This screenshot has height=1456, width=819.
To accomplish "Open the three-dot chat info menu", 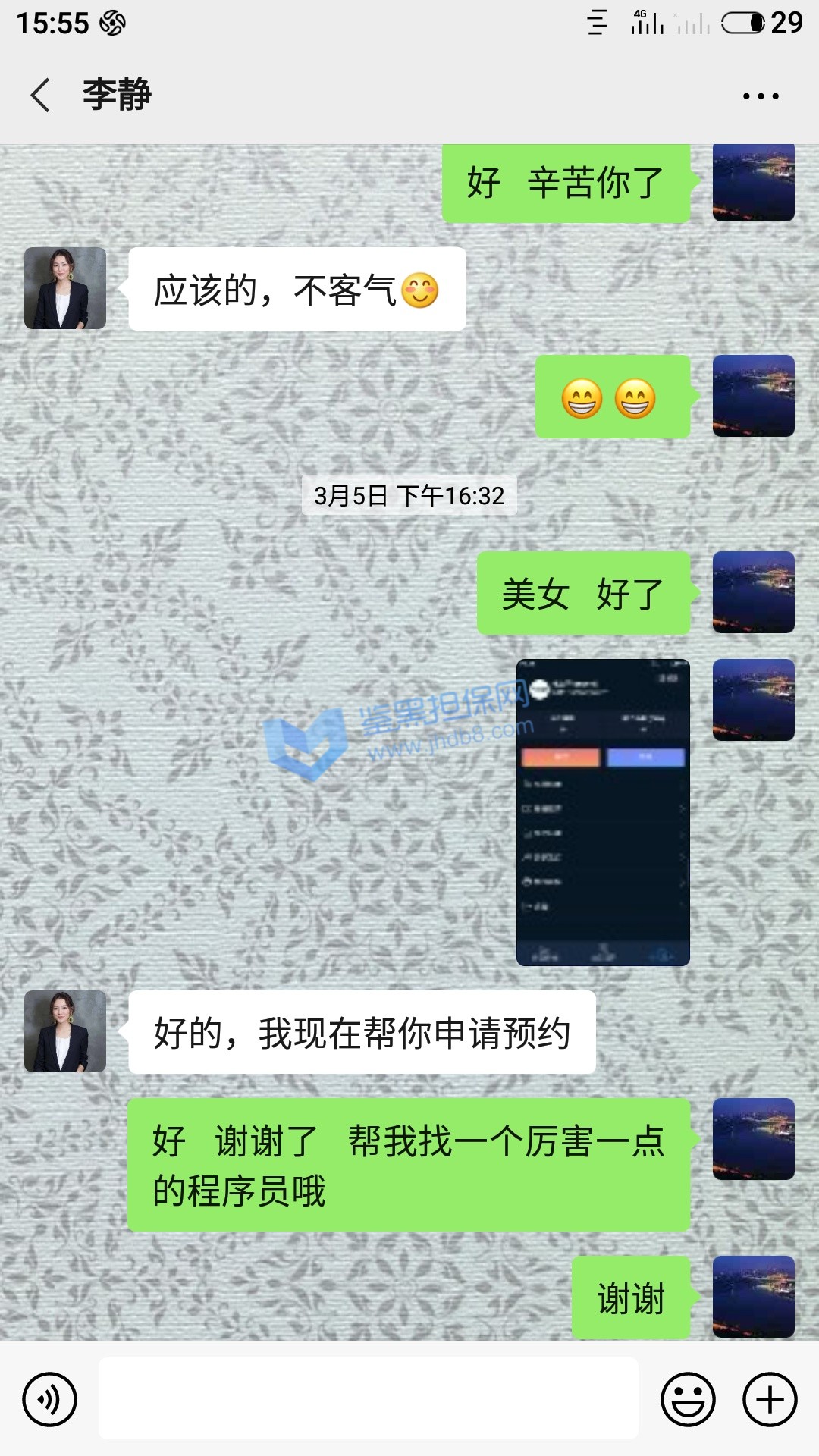I will click(x=761, y=96).
